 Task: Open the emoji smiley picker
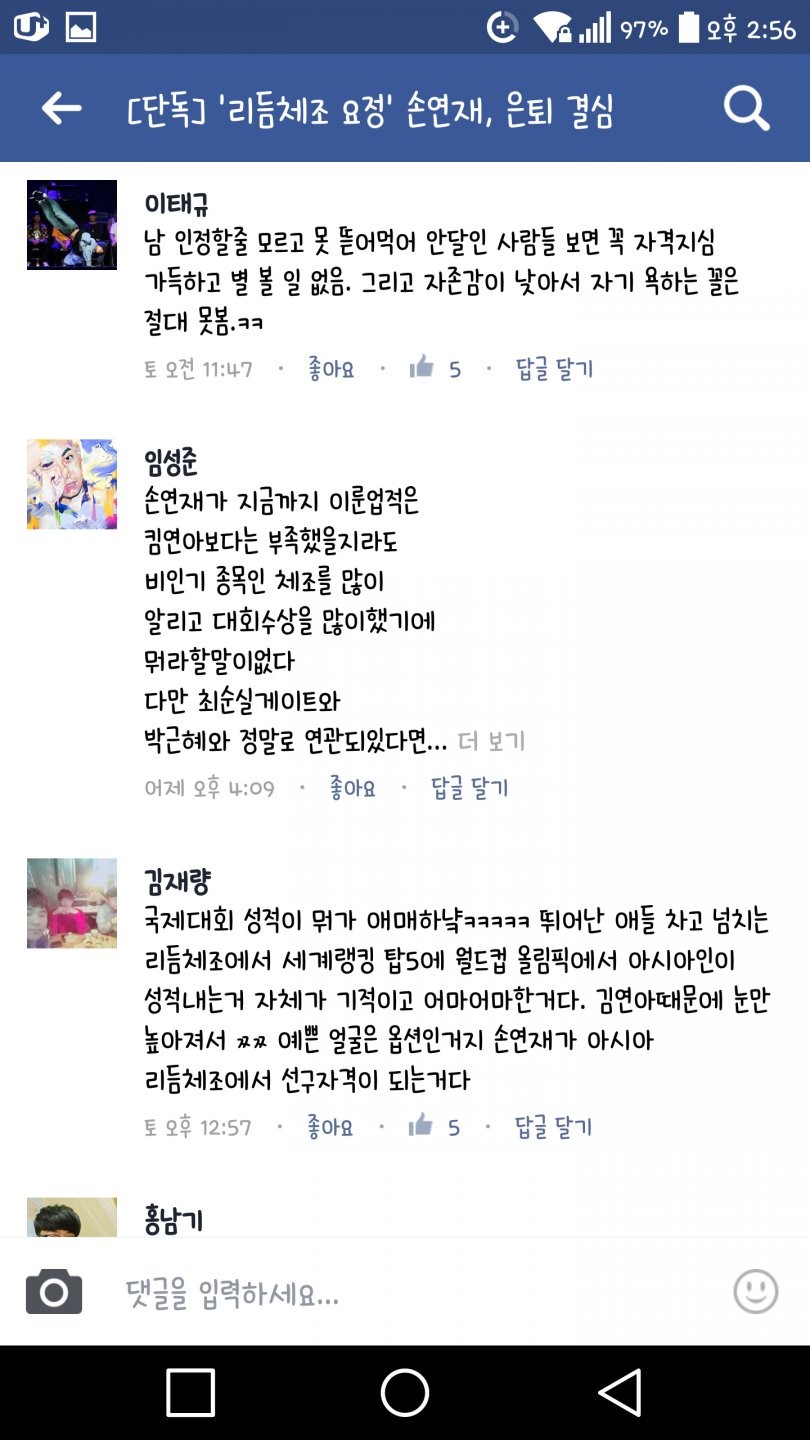pos(755,1291)
